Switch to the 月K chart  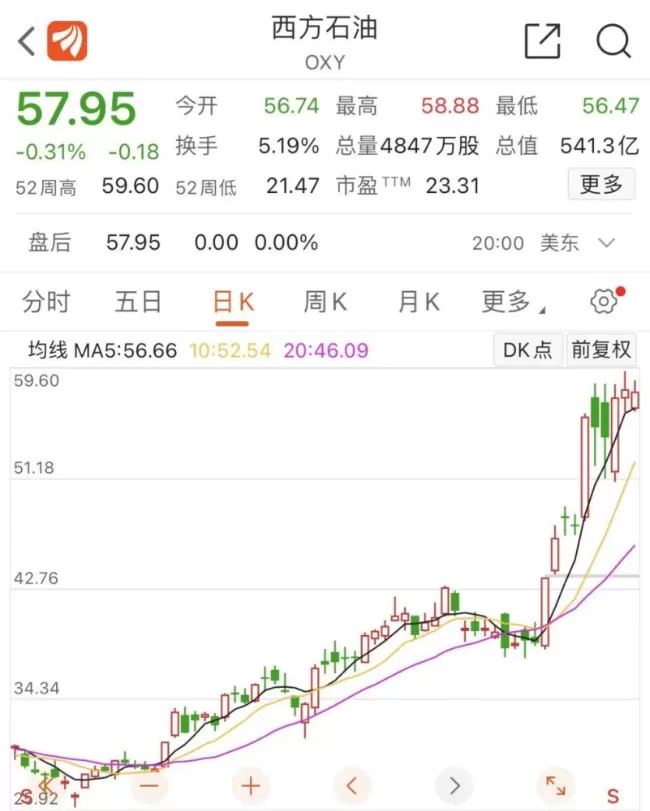419,302
